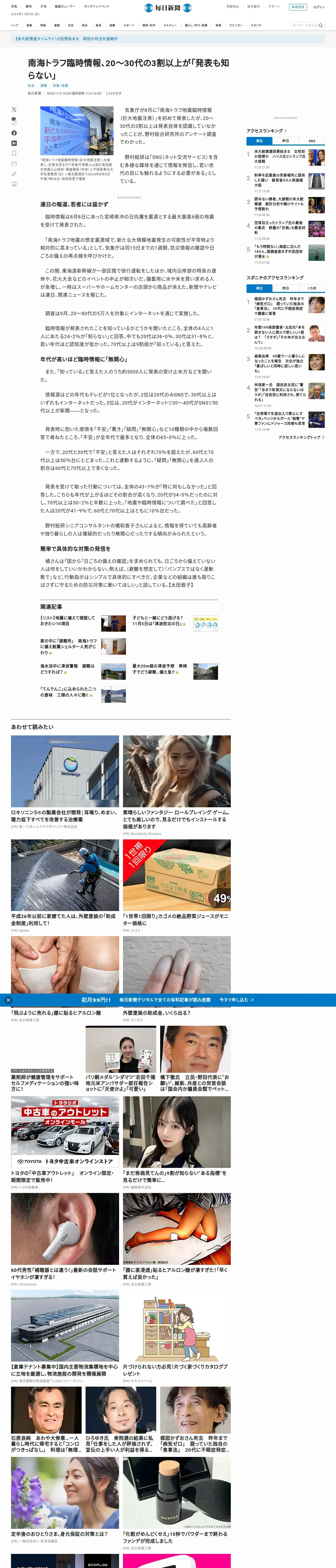
Task: Copy the article link
Action: pyautogui.click(x=14, y=174)
